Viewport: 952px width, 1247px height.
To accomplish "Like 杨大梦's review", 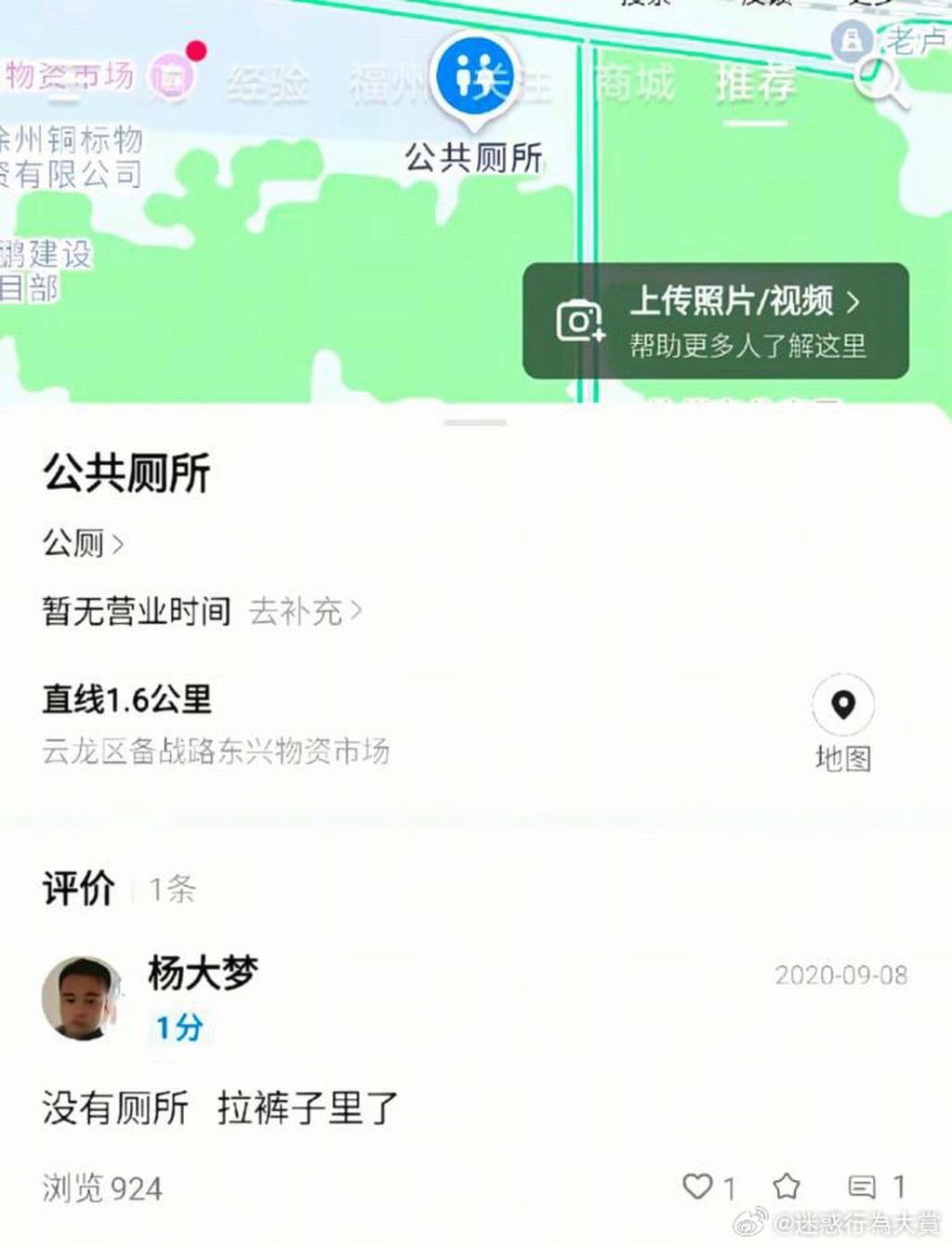I will click(698, 1186).
